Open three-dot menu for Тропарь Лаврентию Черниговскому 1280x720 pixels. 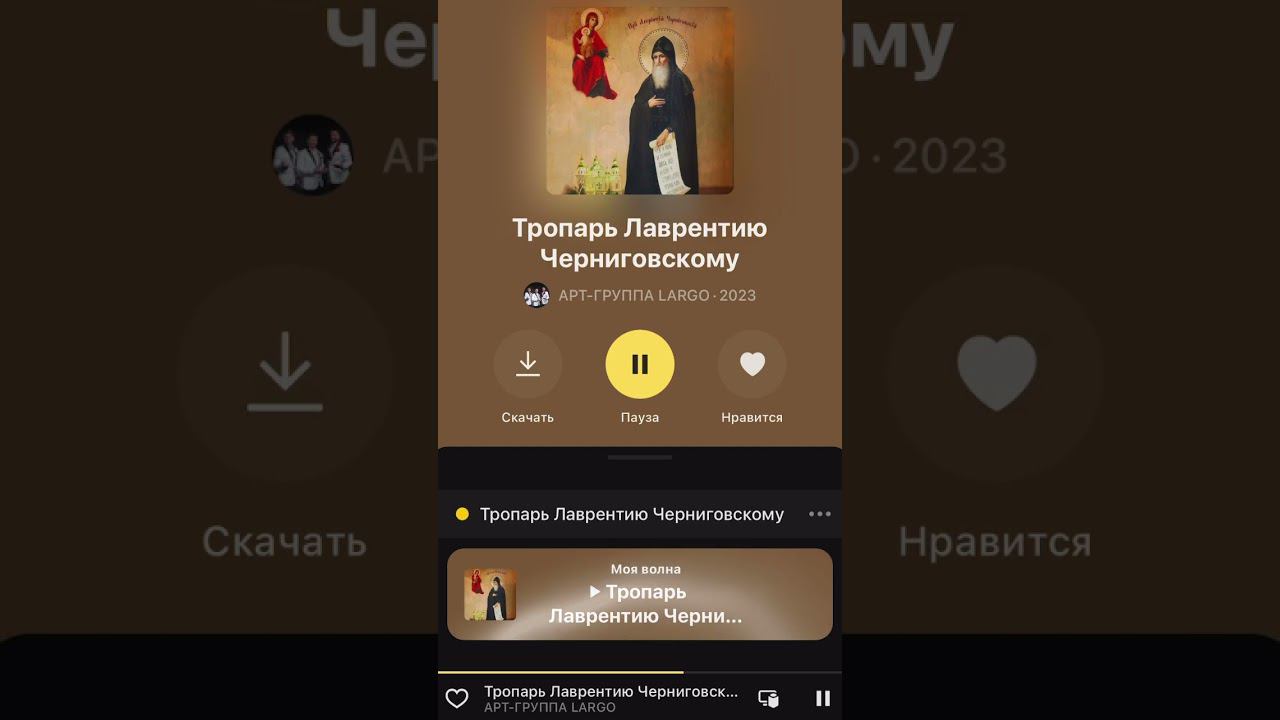pos(820,514)
